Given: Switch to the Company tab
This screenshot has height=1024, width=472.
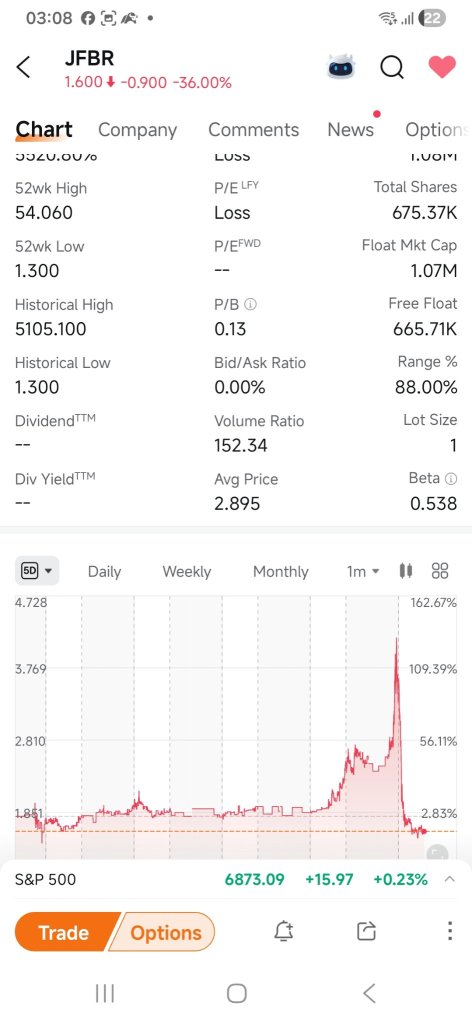Looking at the screenshot, I should [137, 130].
